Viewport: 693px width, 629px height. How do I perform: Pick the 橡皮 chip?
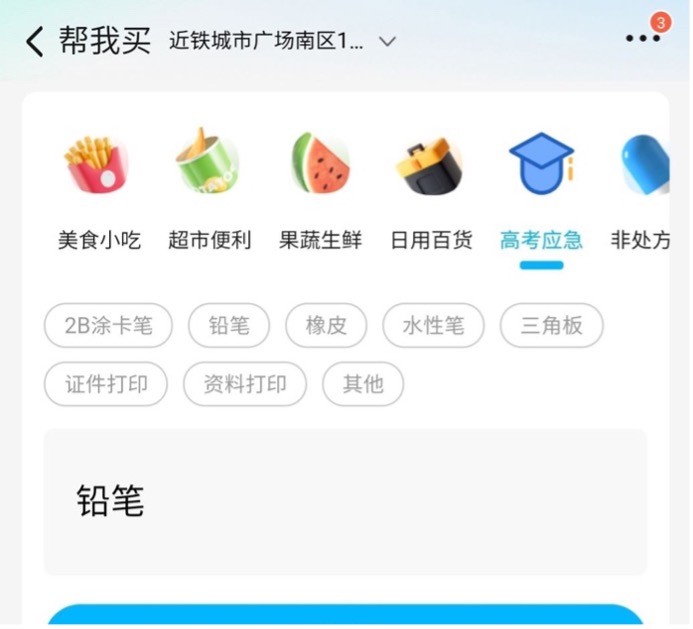coord(326,326)
